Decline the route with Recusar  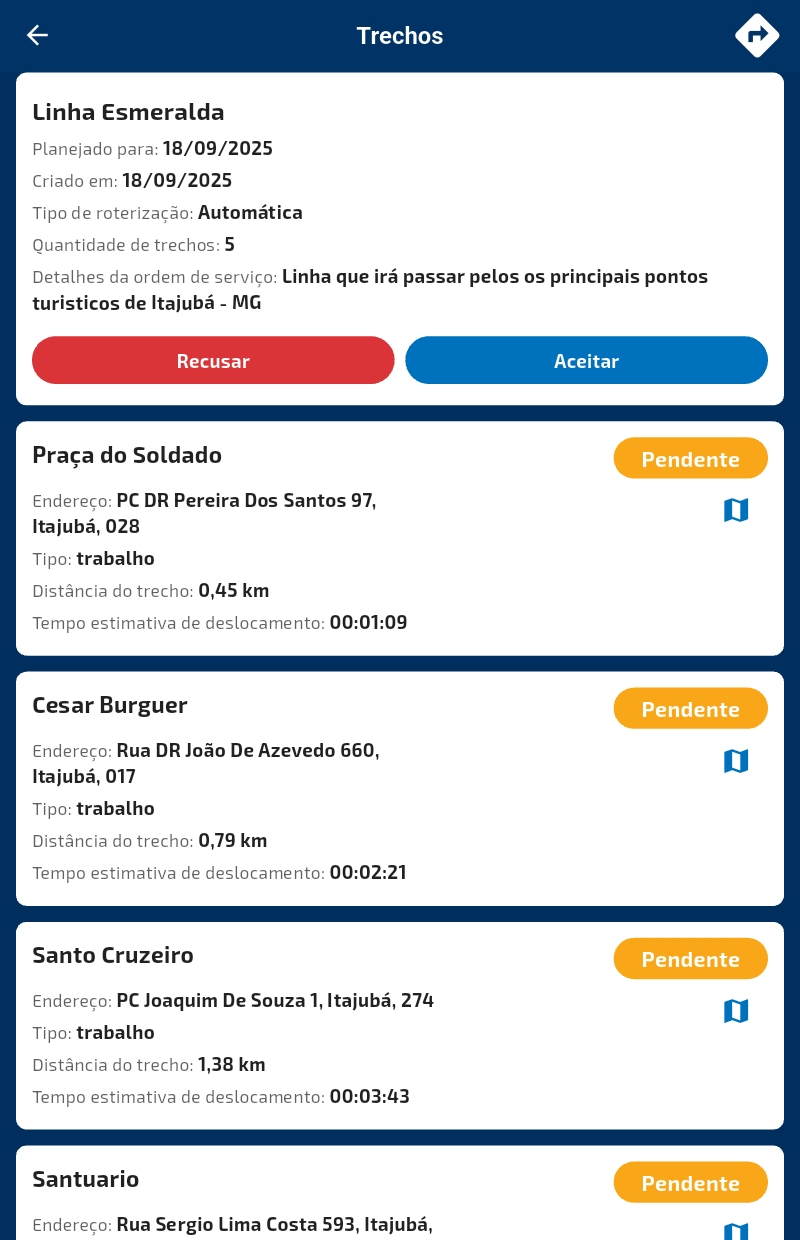[x=213, y=360]
